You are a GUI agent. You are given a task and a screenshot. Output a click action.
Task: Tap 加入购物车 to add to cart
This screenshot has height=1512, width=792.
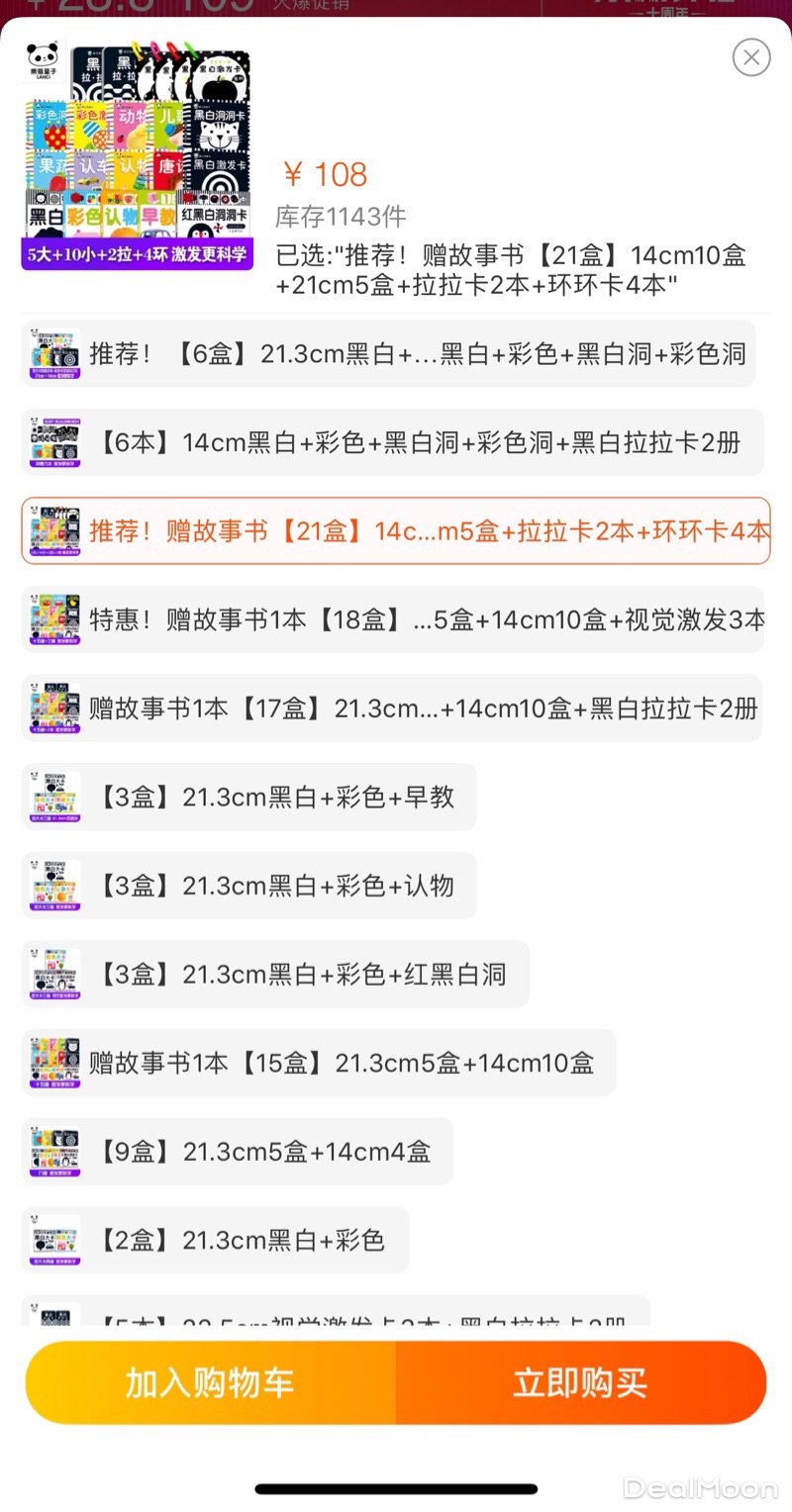coord(210,1382)
